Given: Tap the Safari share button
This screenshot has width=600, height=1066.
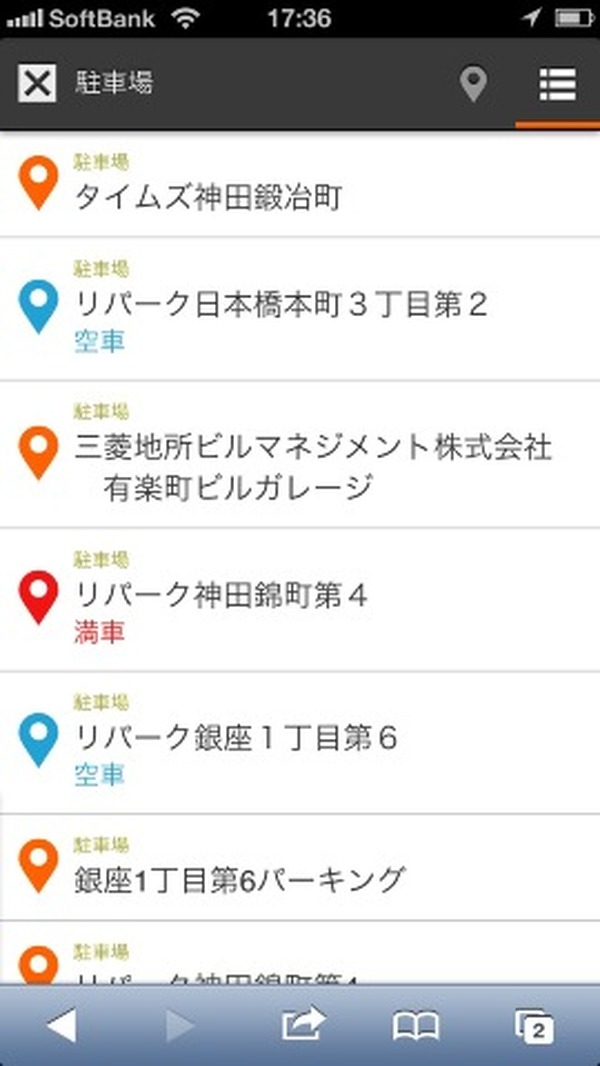Looking at the screenshot, I should (304, 1024).
